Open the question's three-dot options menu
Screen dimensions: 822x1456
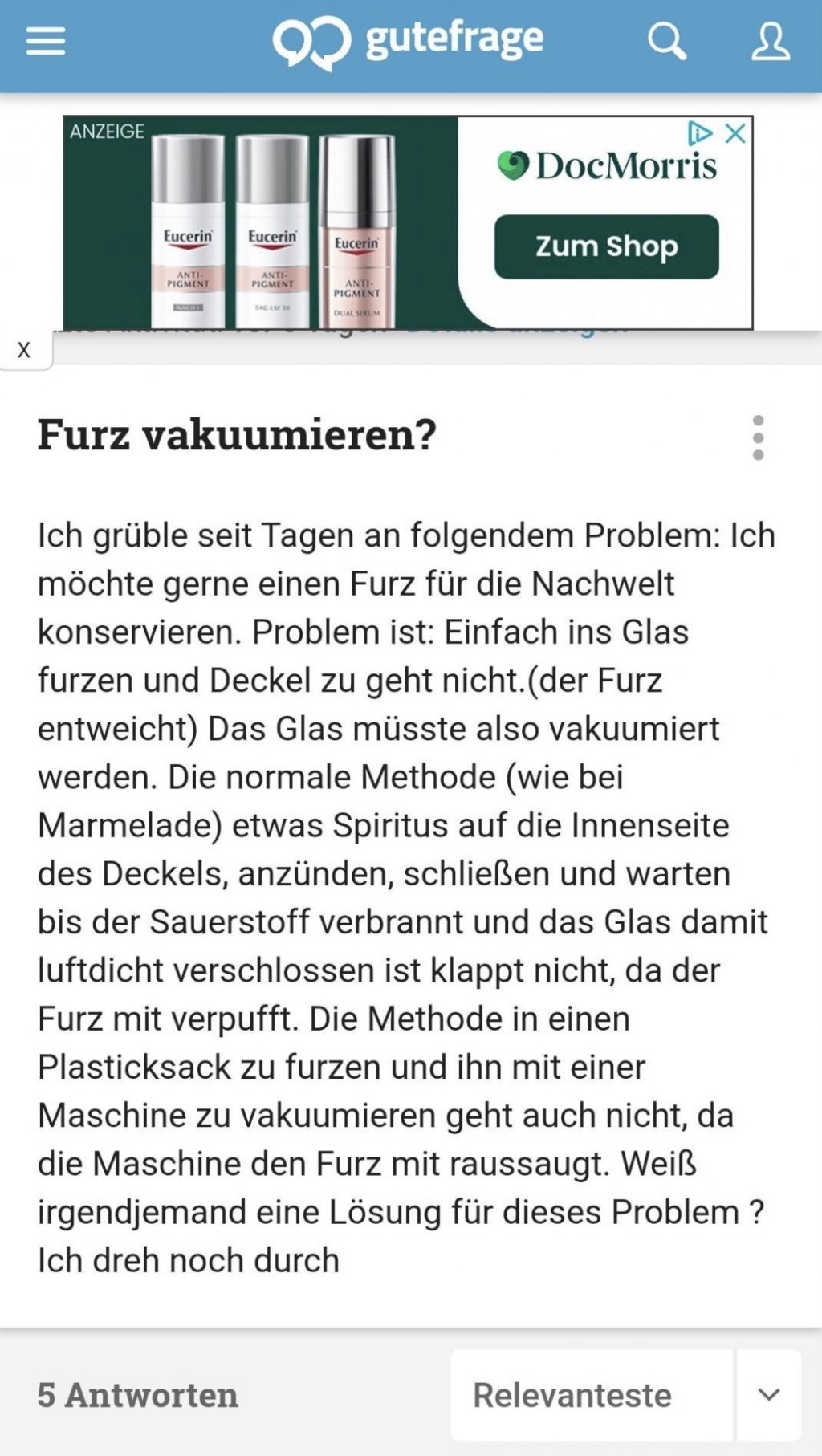point(758,437)
